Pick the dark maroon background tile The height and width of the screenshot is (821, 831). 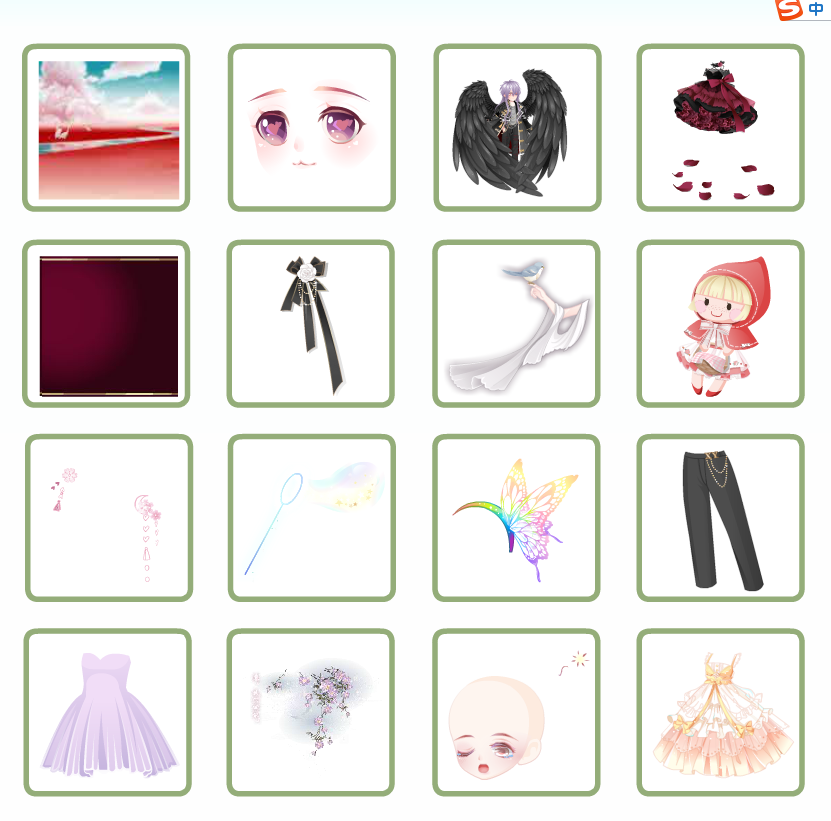[x=107, y=324]
